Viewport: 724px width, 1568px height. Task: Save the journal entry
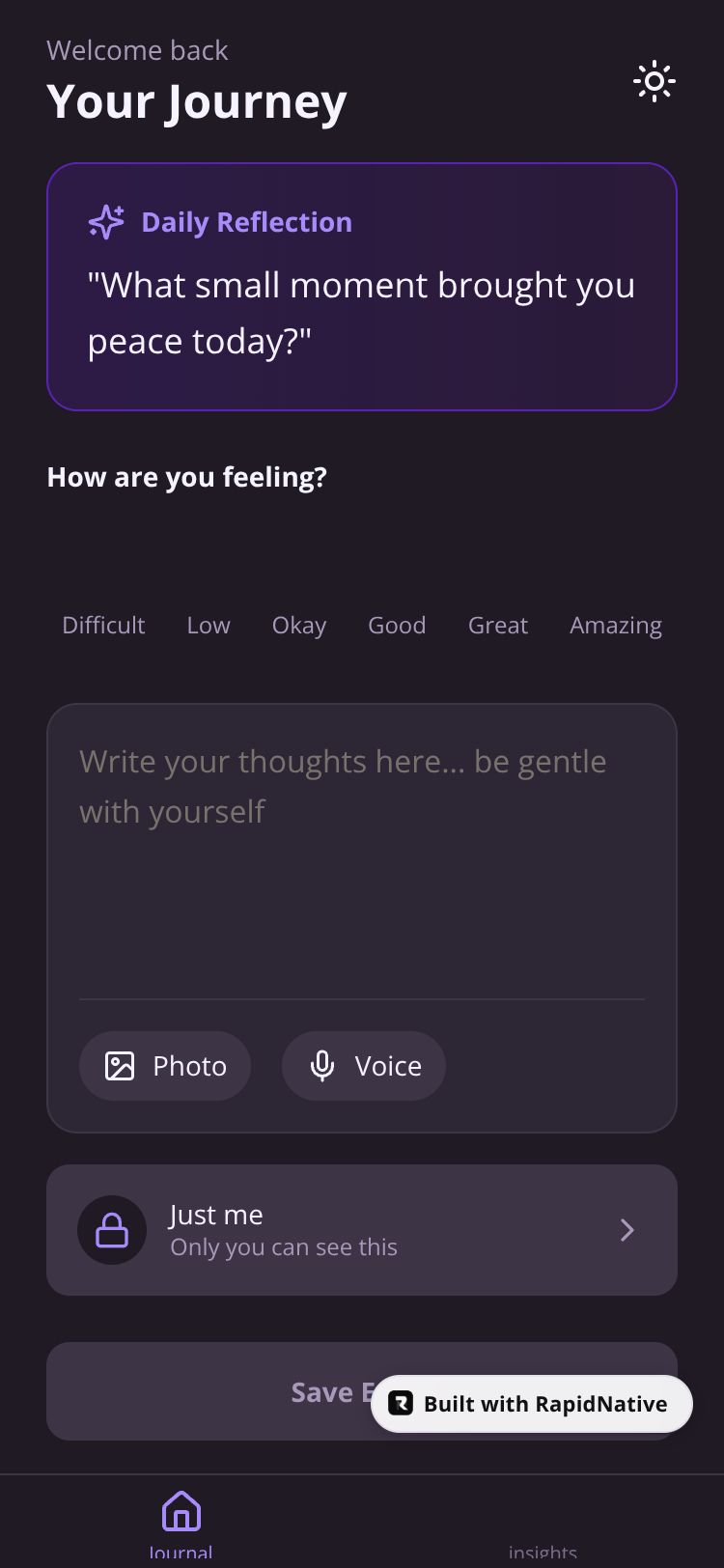(x=212, y=1391)
